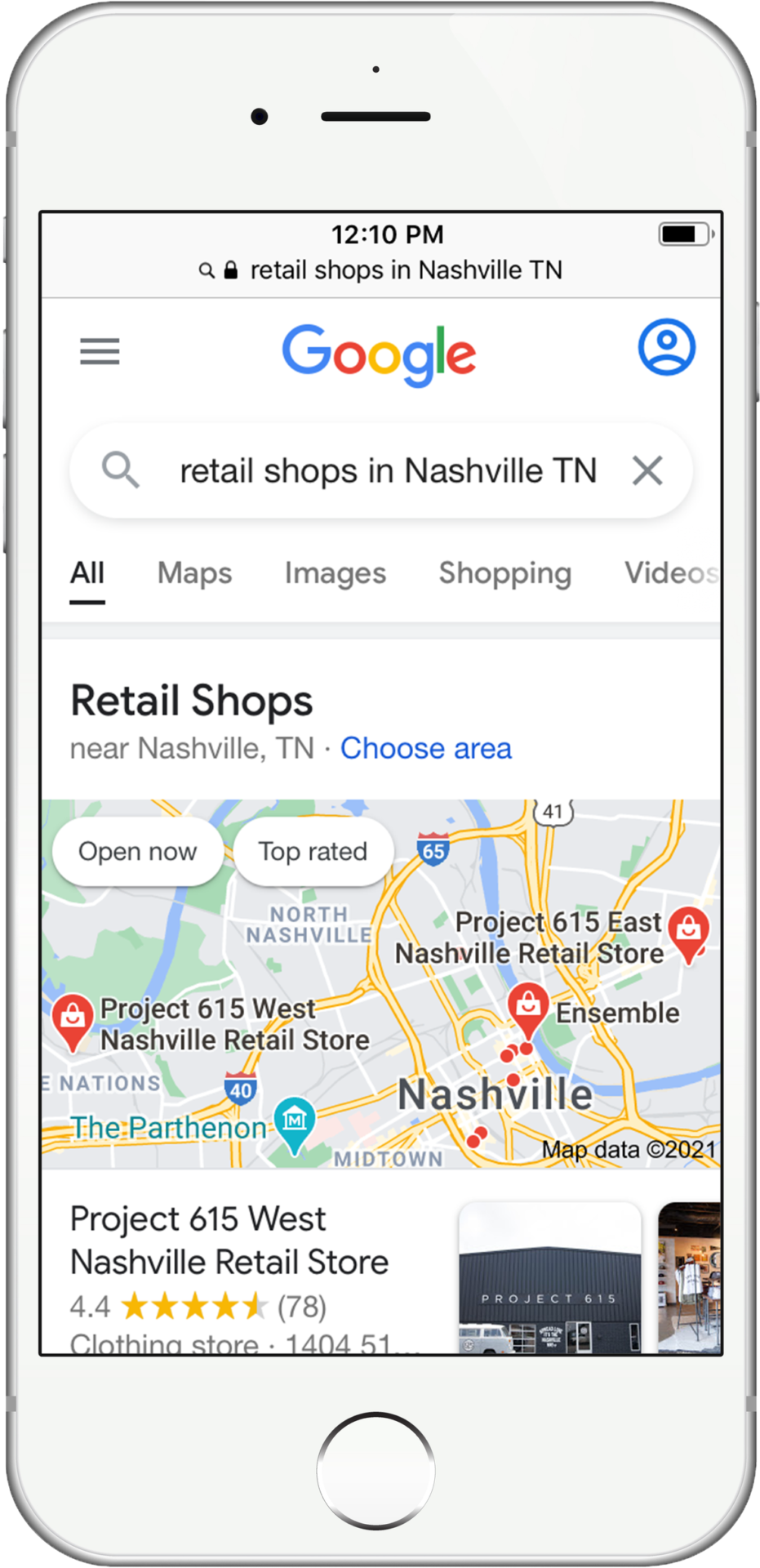
Task: Tap the browser address bar
Action: point(382,270)
